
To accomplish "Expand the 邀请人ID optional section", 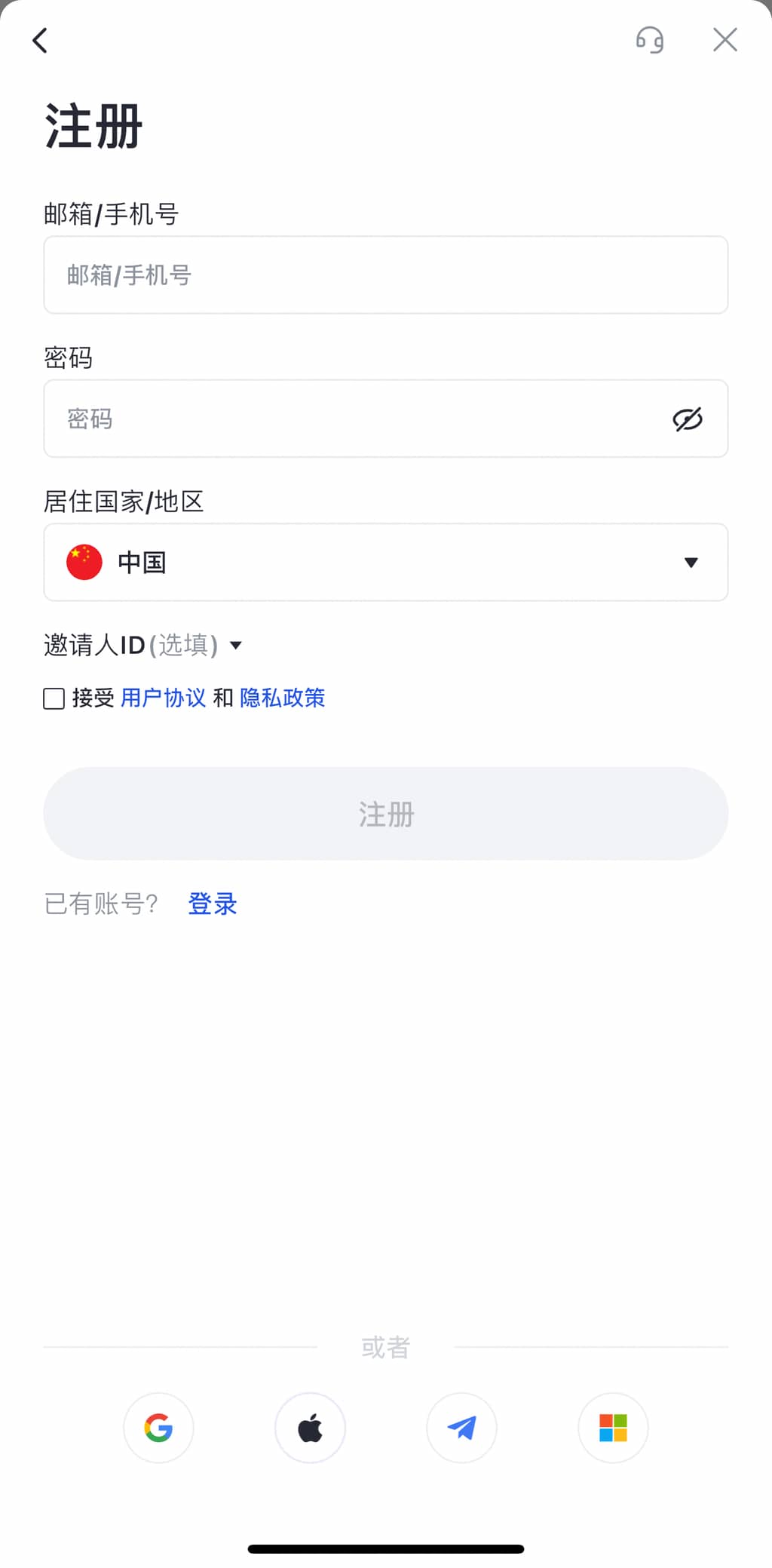I will [x=143, y=645].
